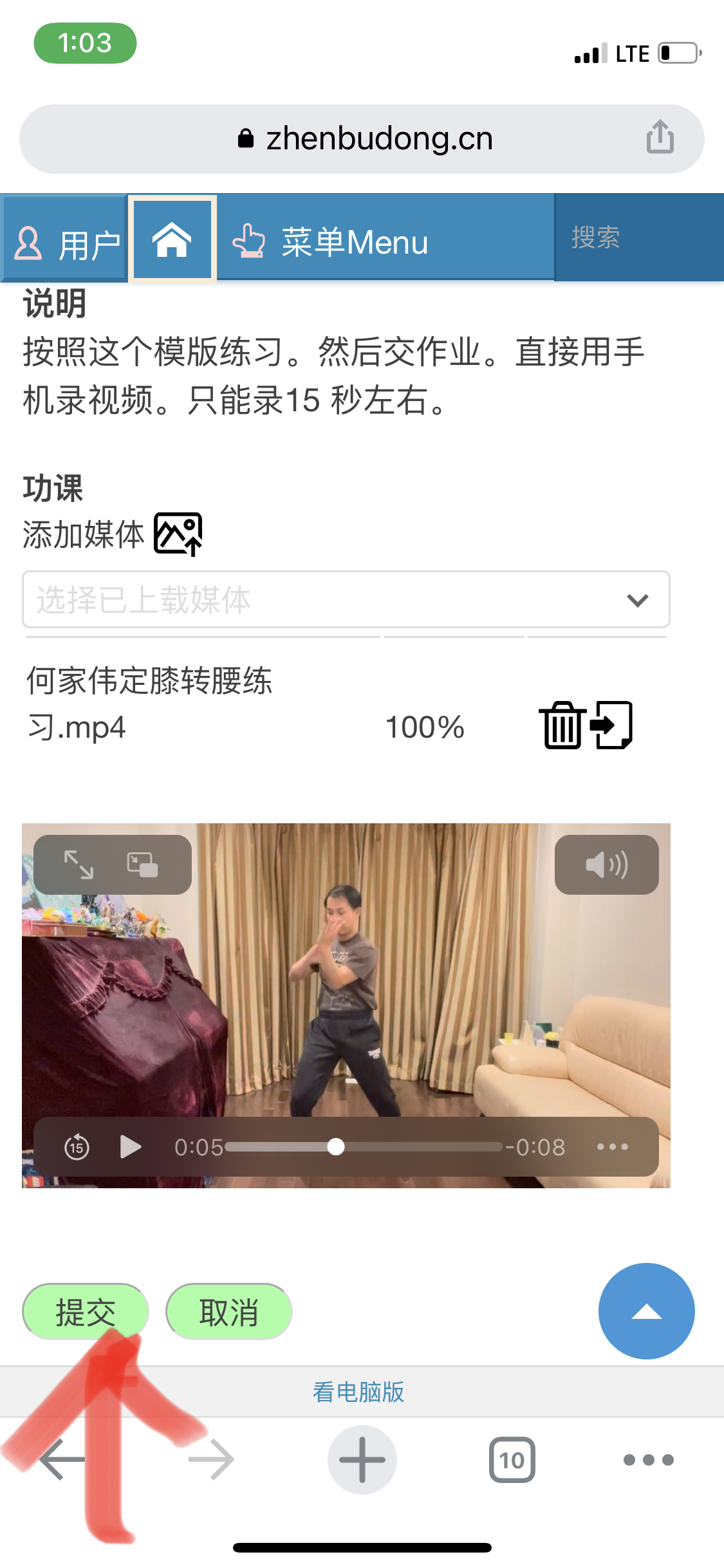Open the browser tab switcher
The width and height of the screenshot is (724, 1568).
[512, 1460]
